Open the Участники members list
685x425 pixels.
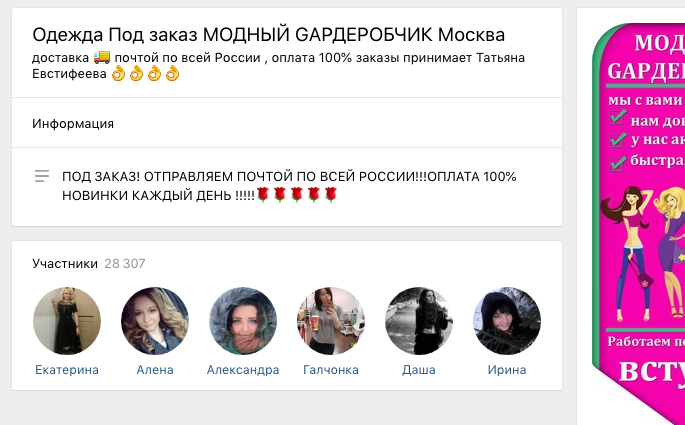[65, 264]
